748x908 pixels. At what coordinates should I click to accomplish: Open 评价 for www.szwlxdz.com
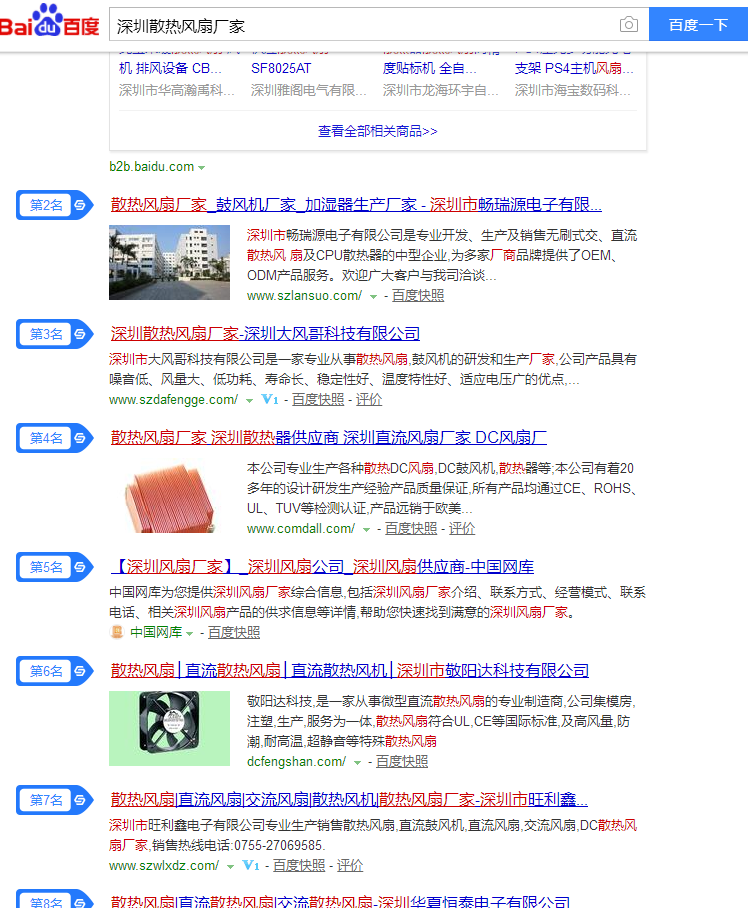point(350,865)
